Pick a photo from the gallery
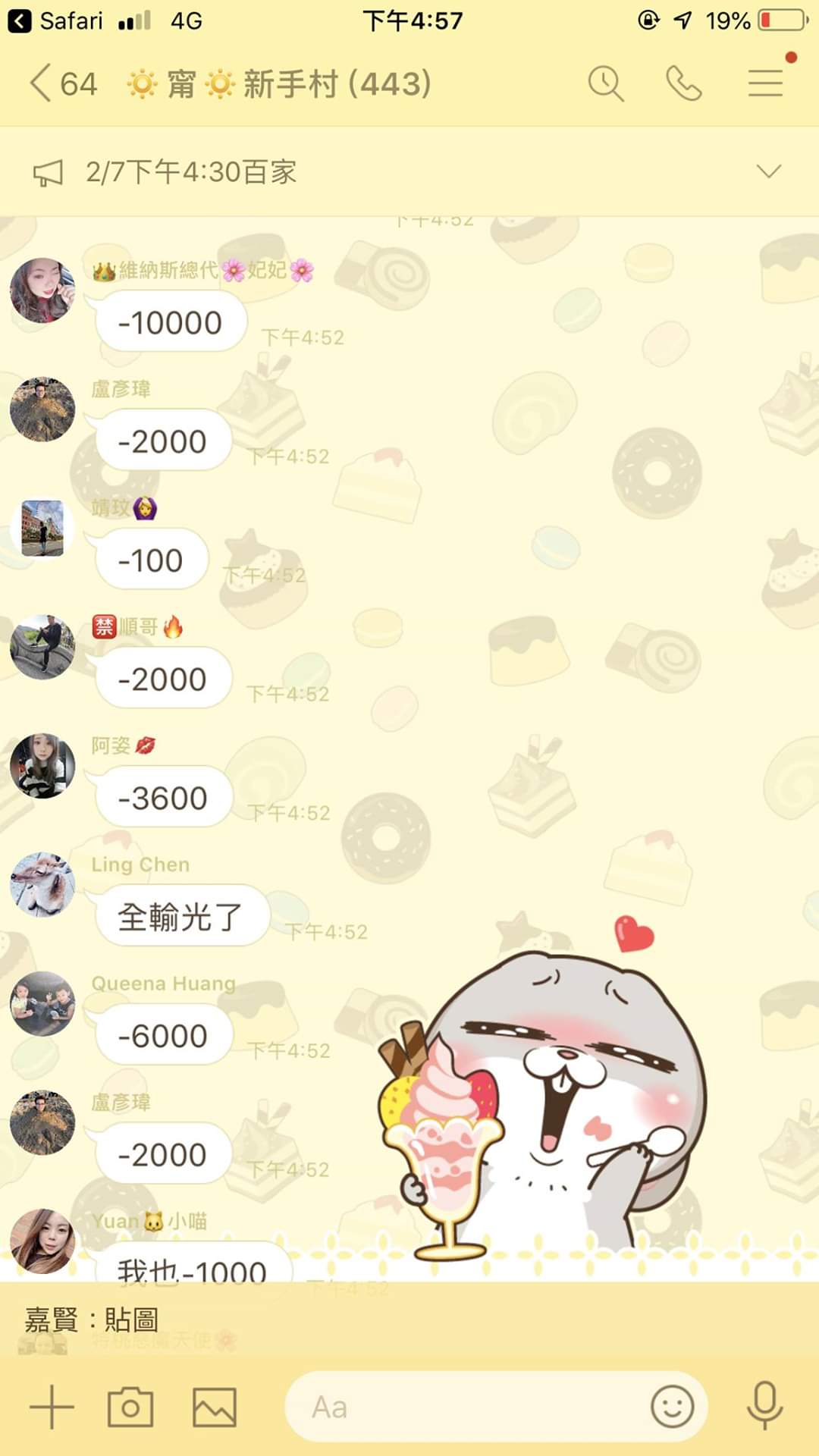 pyautogui.click(x=214, y=1407)
